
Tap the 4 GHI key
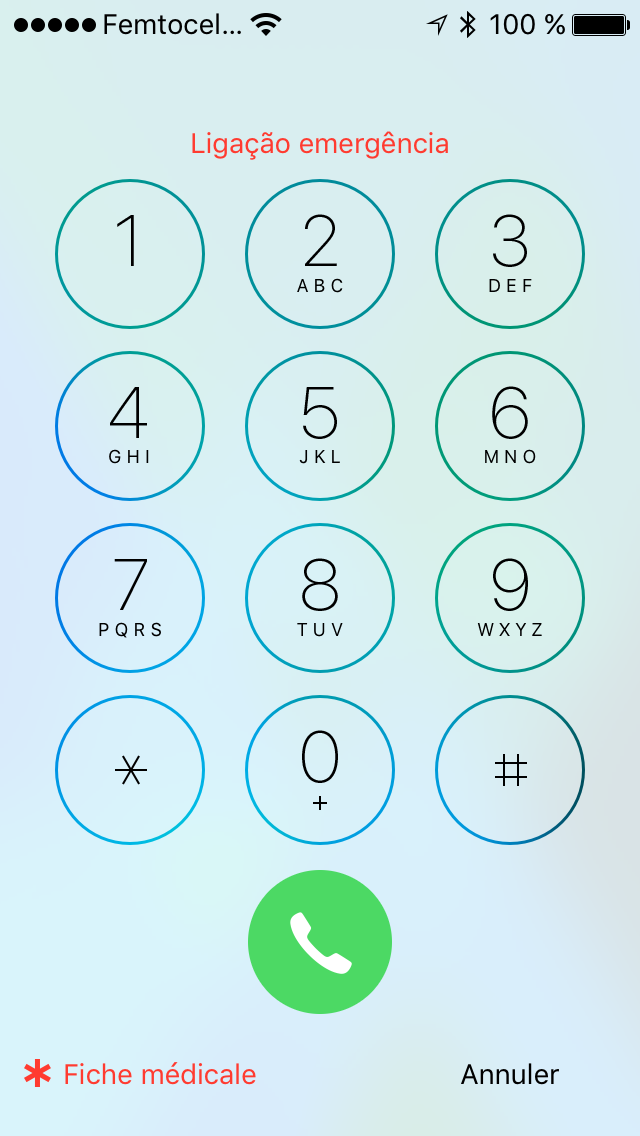pos(130,426)
